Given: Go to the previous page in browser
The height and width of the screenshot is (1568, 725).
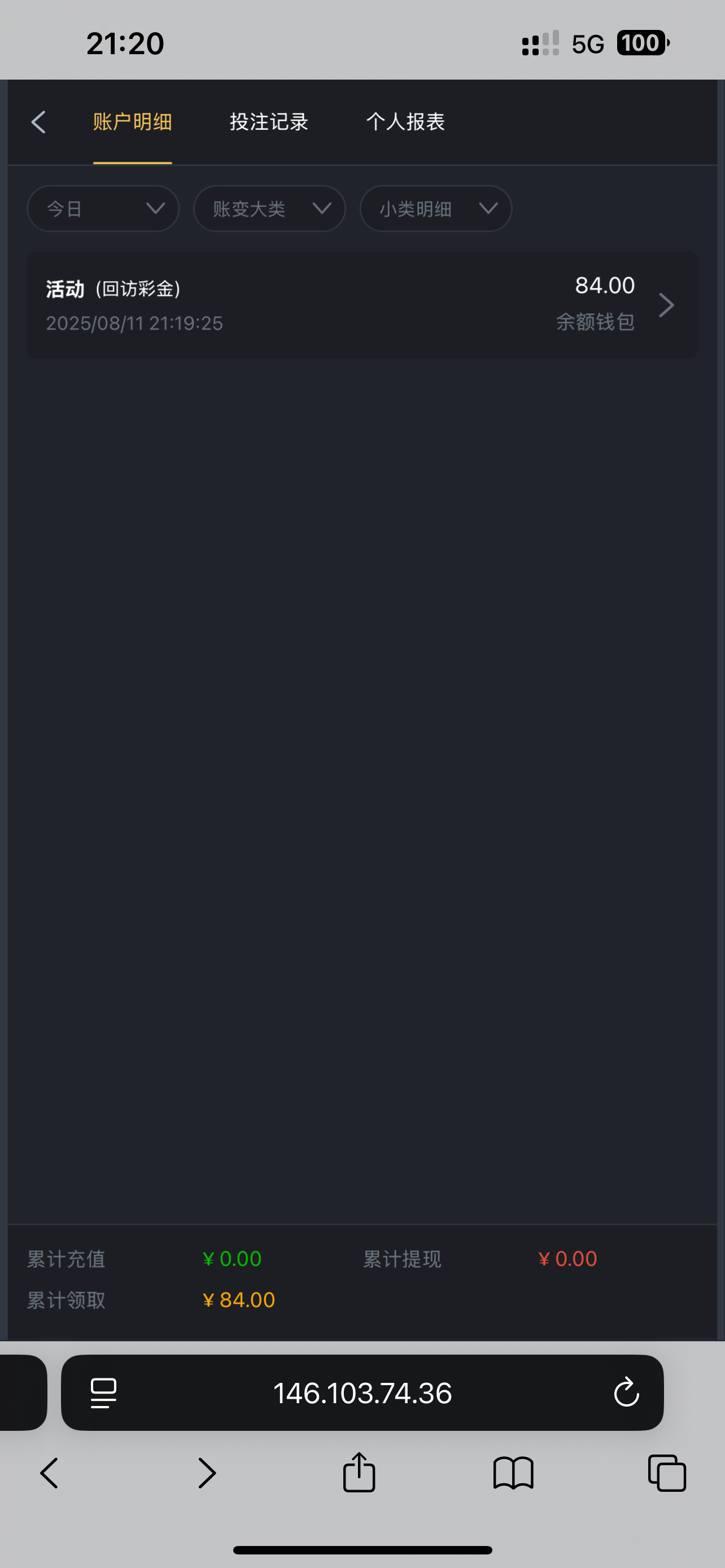Looking at the screenshot, I should [49, 1473].
